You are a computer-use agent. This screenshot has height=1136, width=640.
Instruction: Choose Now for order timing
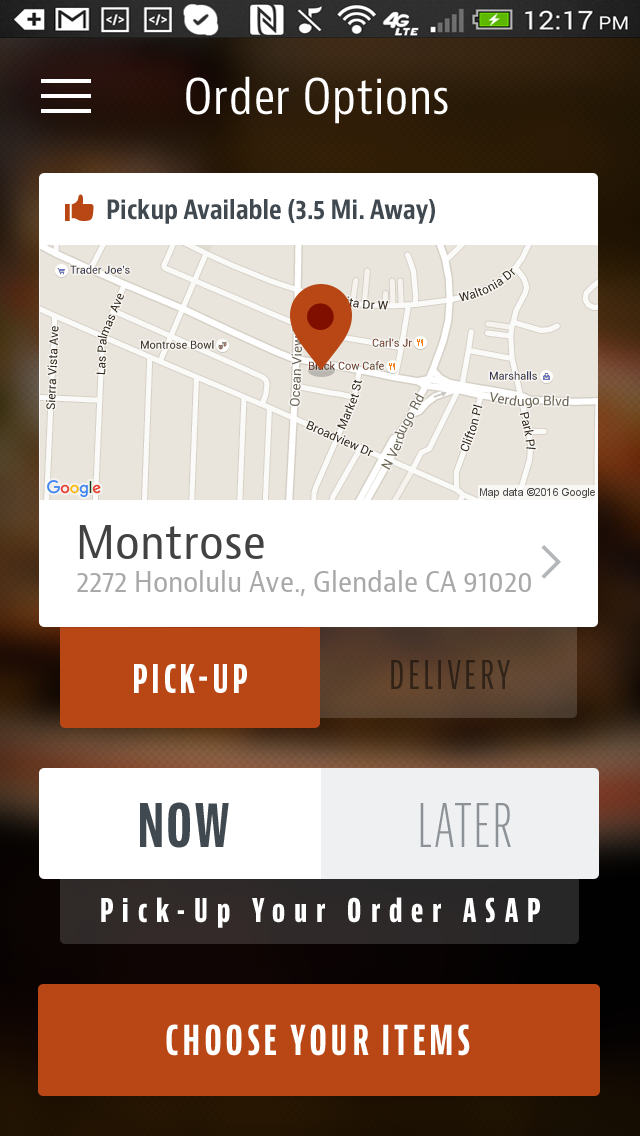click(x=182, y=824)
